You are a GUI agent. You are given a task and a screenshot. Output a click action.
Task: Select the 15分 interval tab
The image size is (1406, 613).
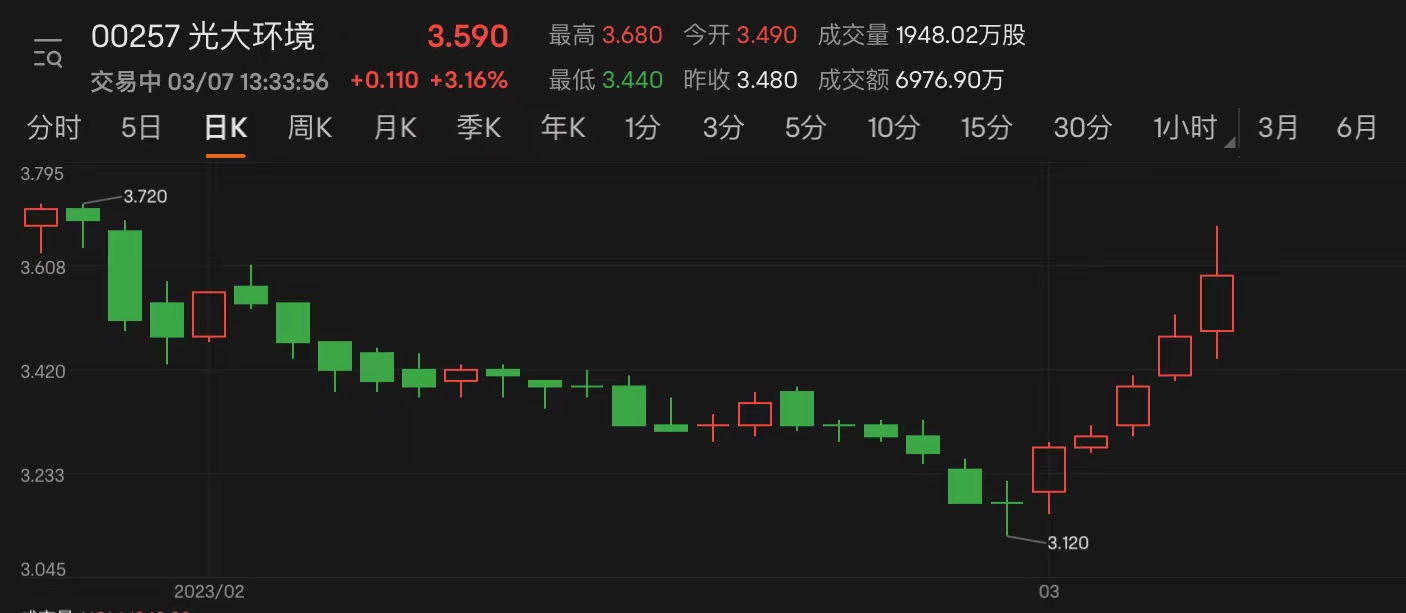pos(986,128)
